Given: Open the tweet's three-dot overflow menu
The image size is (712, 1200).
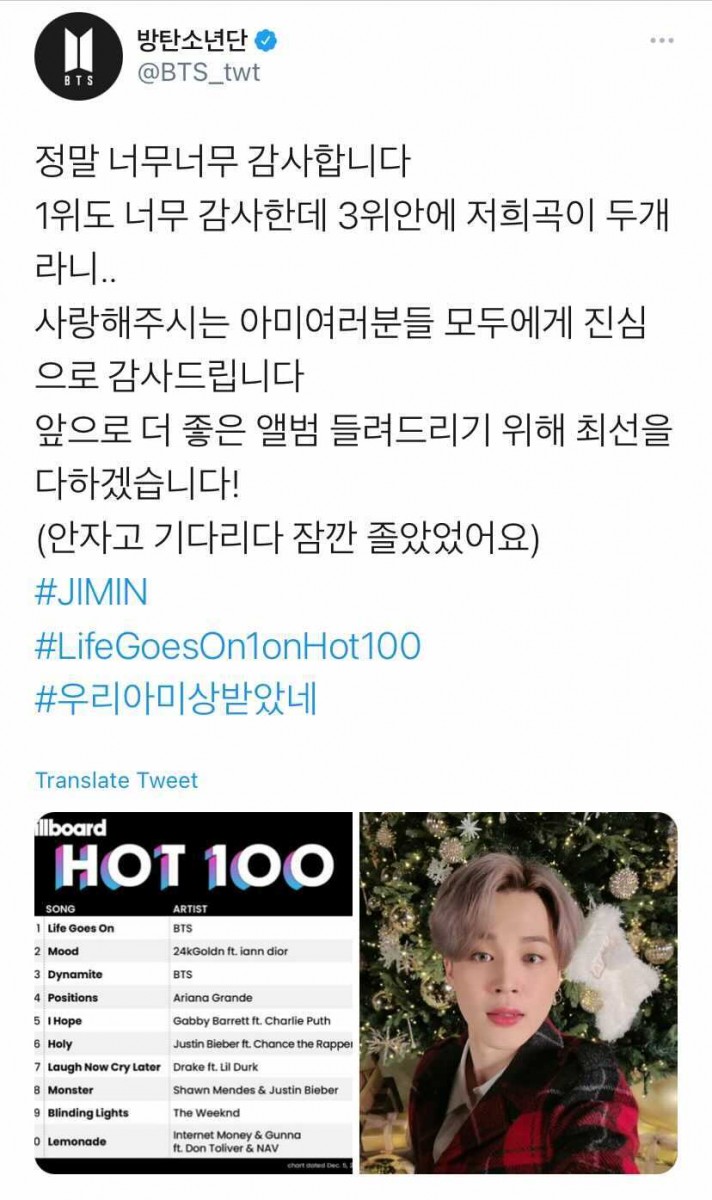Looking at the screenshot, I should [x=663, y=40].
